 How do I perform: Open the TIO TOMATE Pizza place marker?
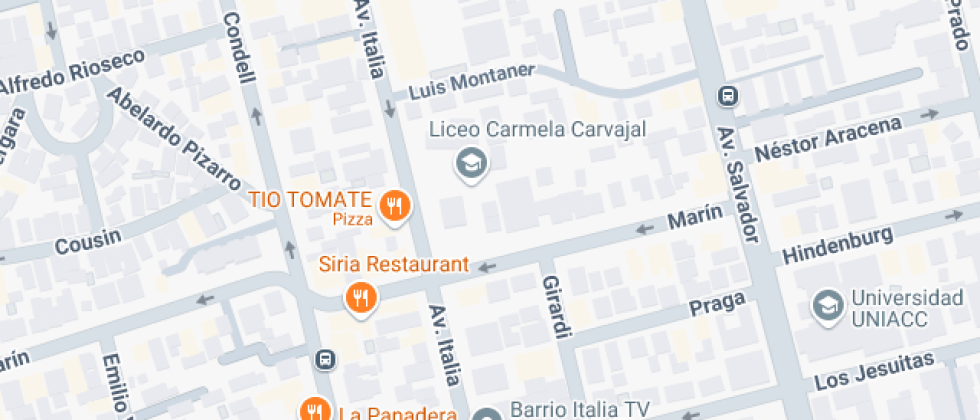397,207
